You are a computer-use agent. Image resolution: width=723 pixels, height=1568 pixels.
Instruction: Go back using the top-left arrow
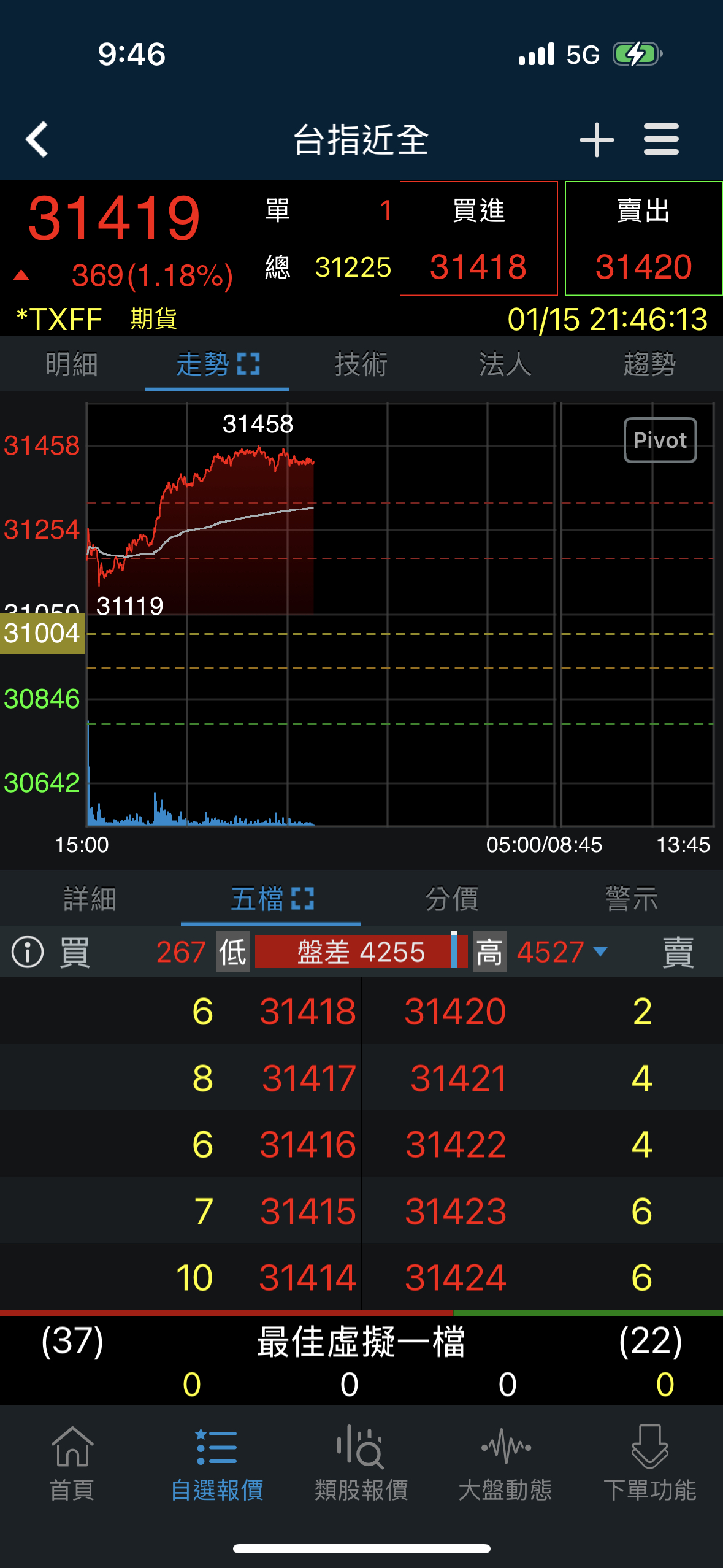click(37, 139)
